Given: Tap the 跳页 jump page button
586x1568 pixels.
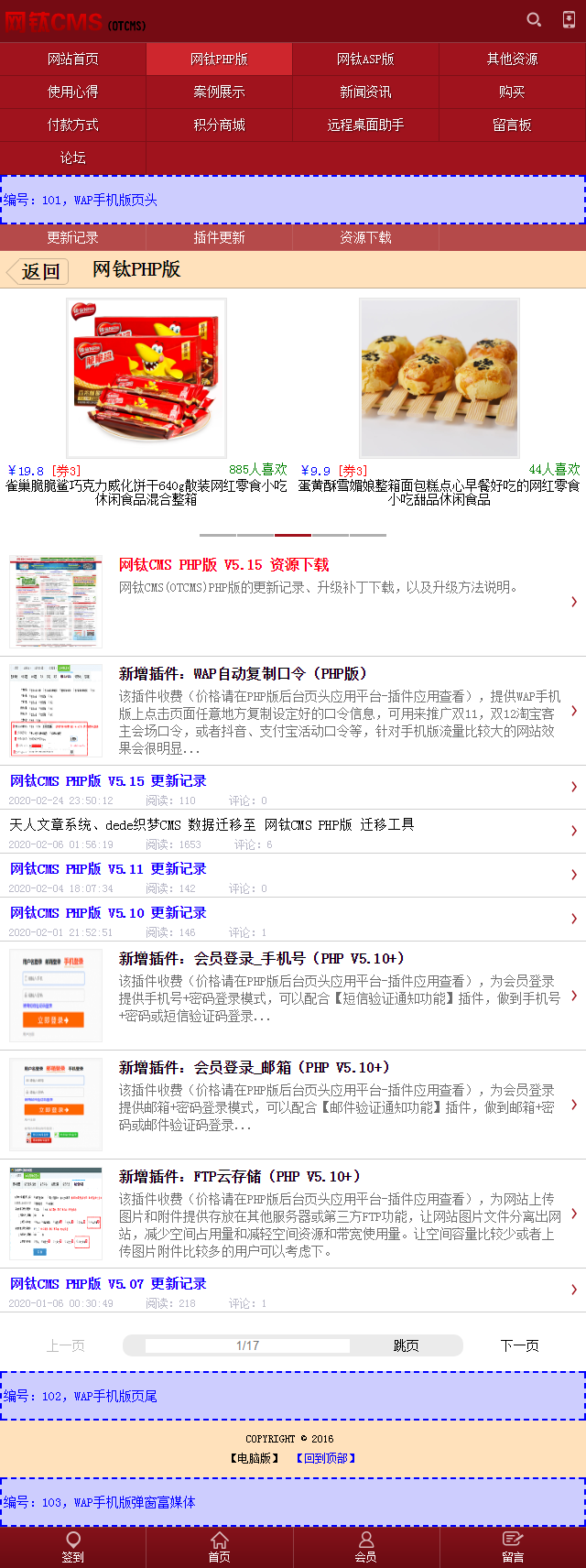Looking at the screenshot, I should coord(406,1345).
